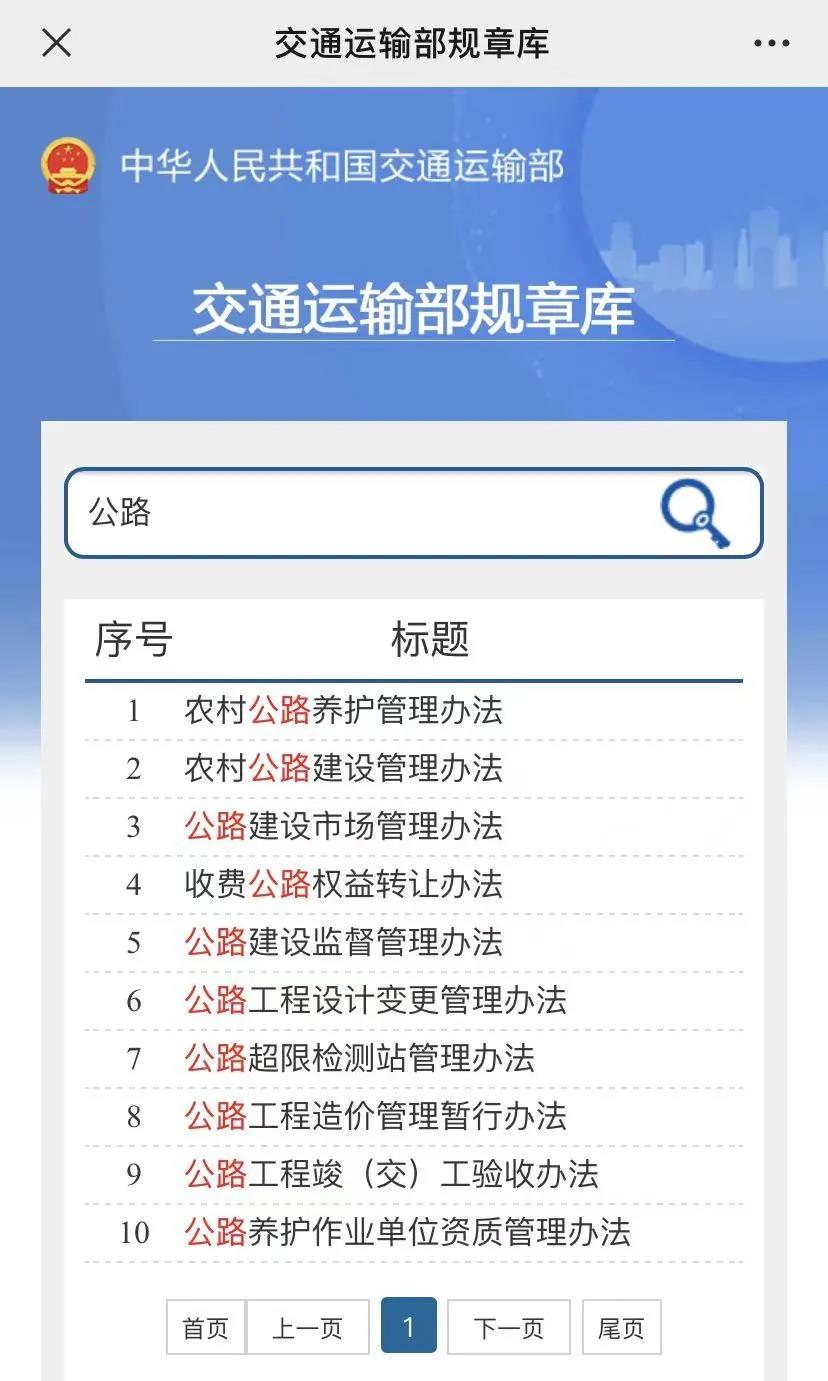The height and width of the screenshot is (1381, 828).
Task: Open 农村公路建设管理办法
Action: [x=343, y=769]
